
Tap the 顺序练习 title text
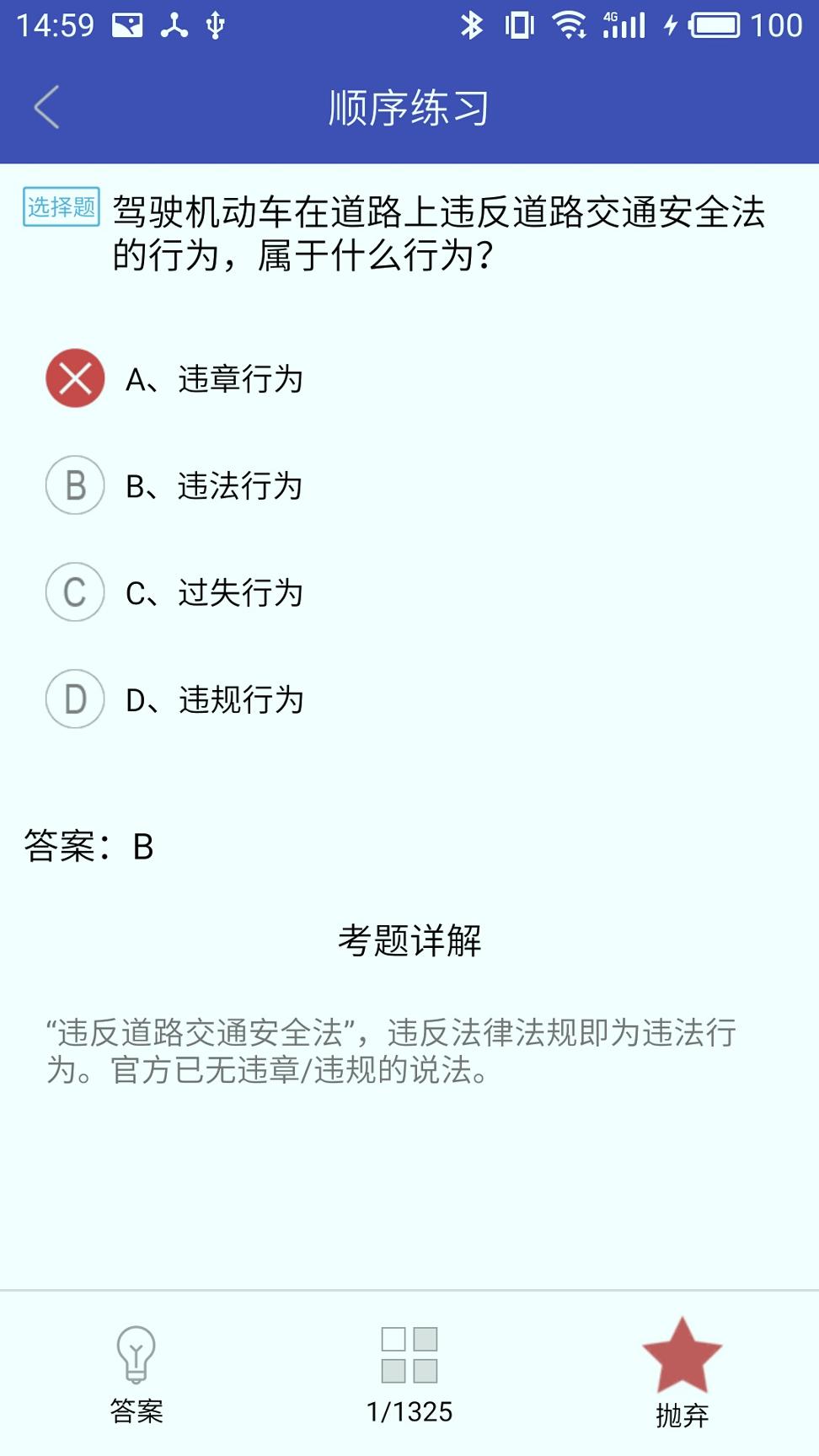(x=409, y=108)
